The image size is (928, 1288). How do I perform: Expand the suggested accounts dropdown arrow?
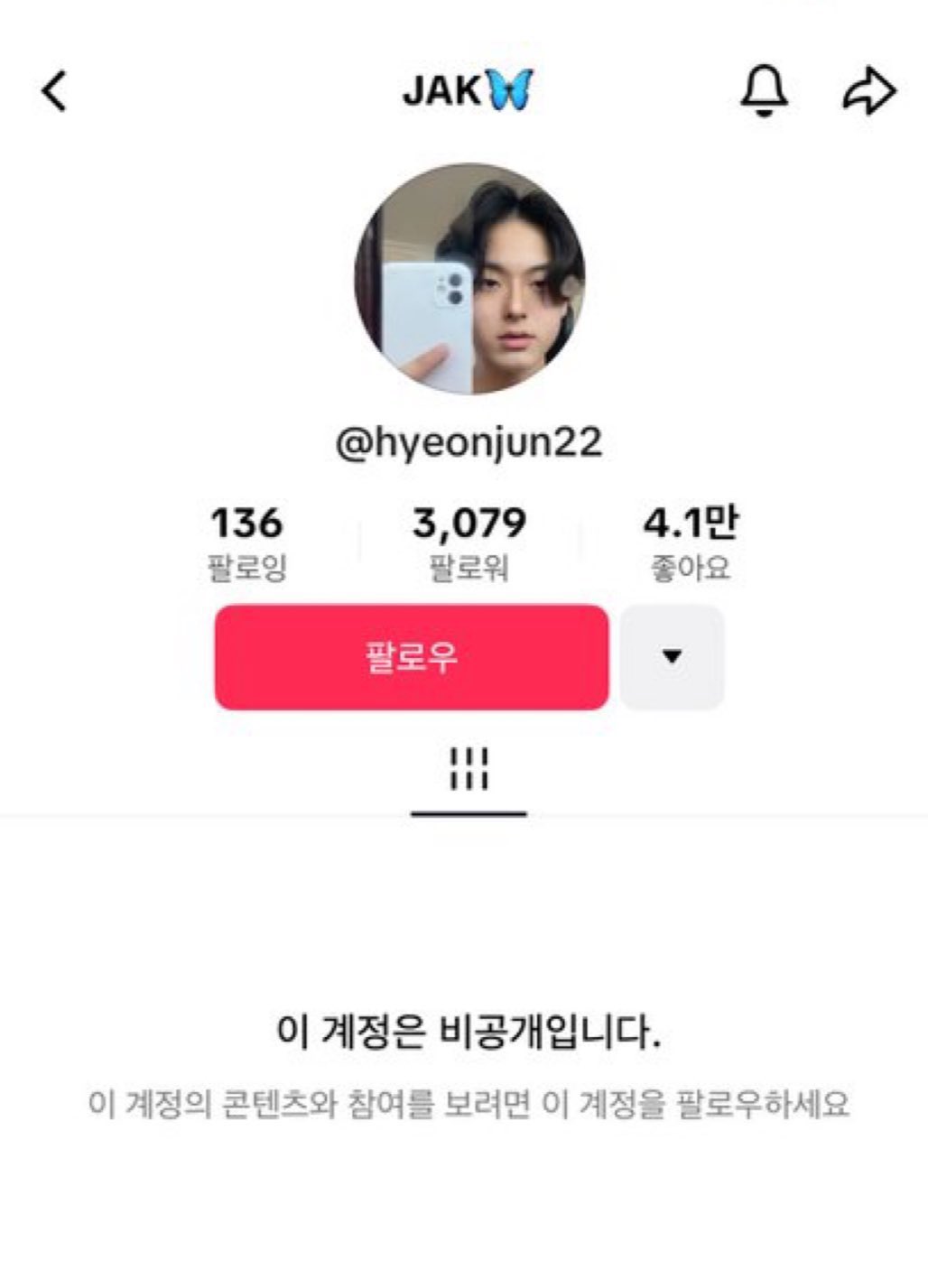click(x=672, y=657)
